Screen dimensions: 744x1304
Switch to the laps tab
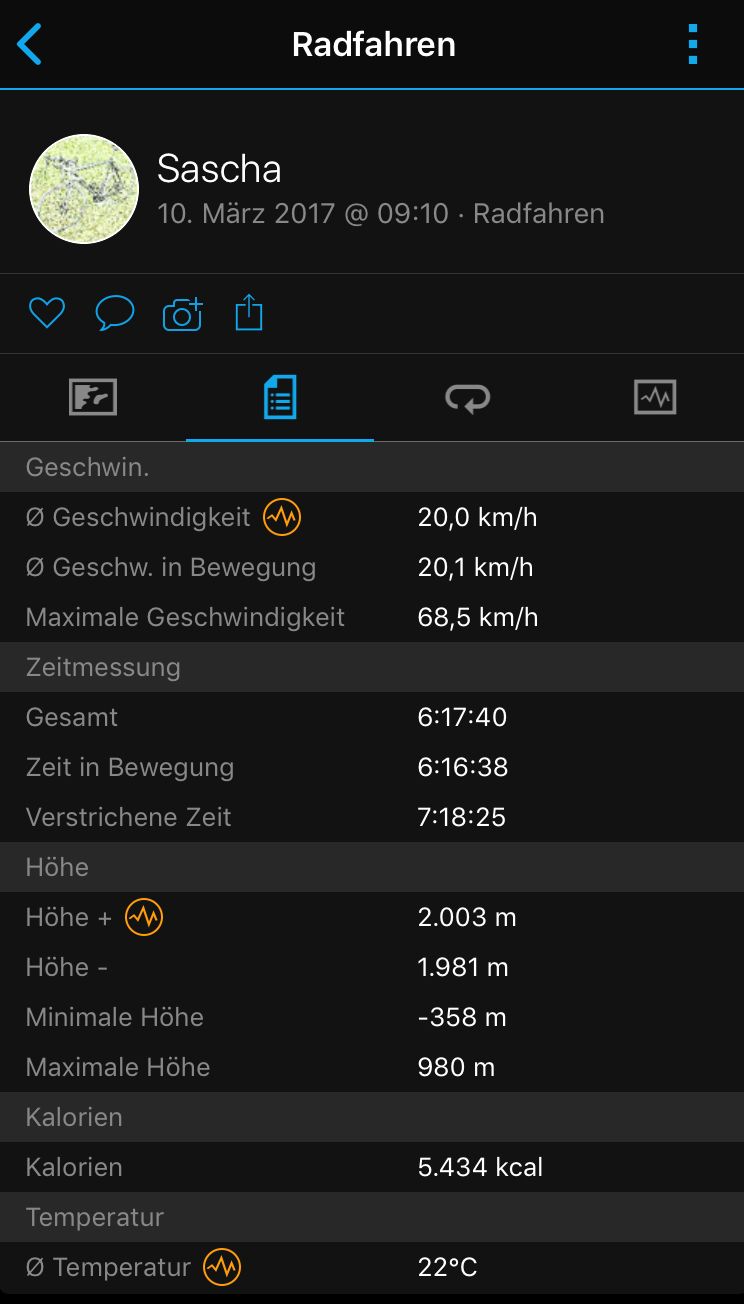467,397
